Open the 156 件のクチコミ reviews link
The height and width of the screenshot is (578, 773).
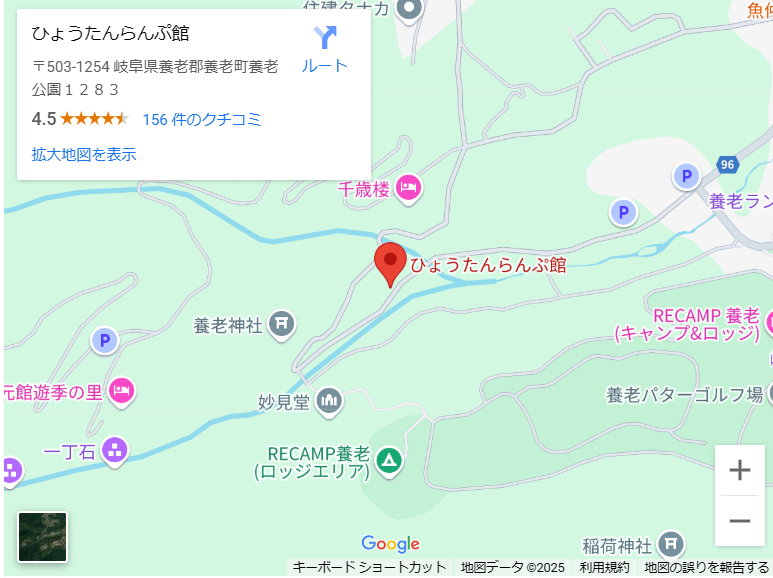202,119
